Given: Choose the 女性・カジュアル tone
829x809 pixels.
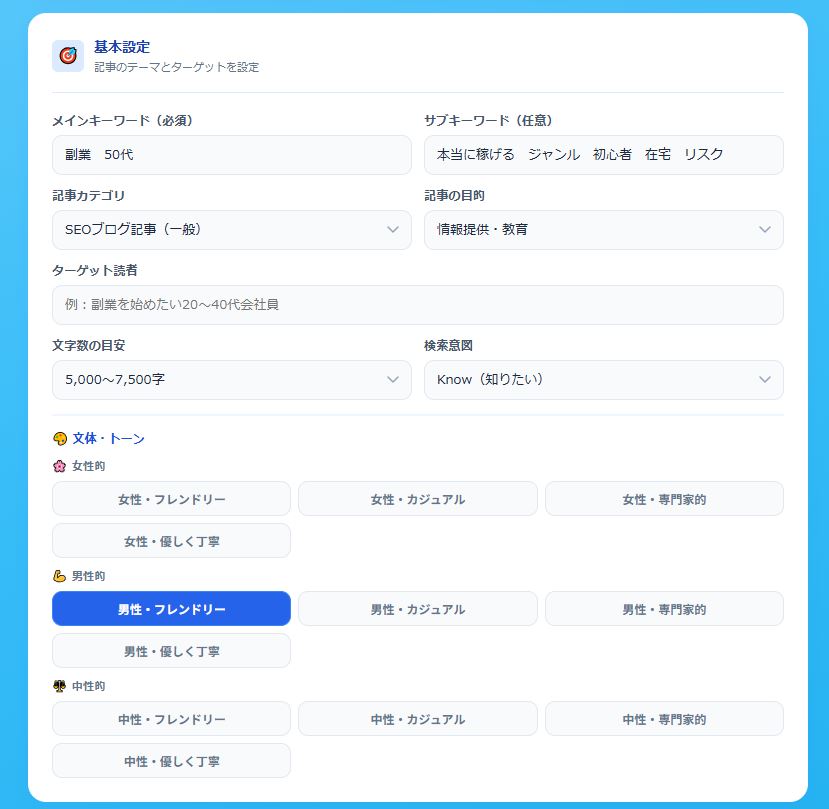Looking at the screenshot, I should pyautogui.click(x=418, y=499).
